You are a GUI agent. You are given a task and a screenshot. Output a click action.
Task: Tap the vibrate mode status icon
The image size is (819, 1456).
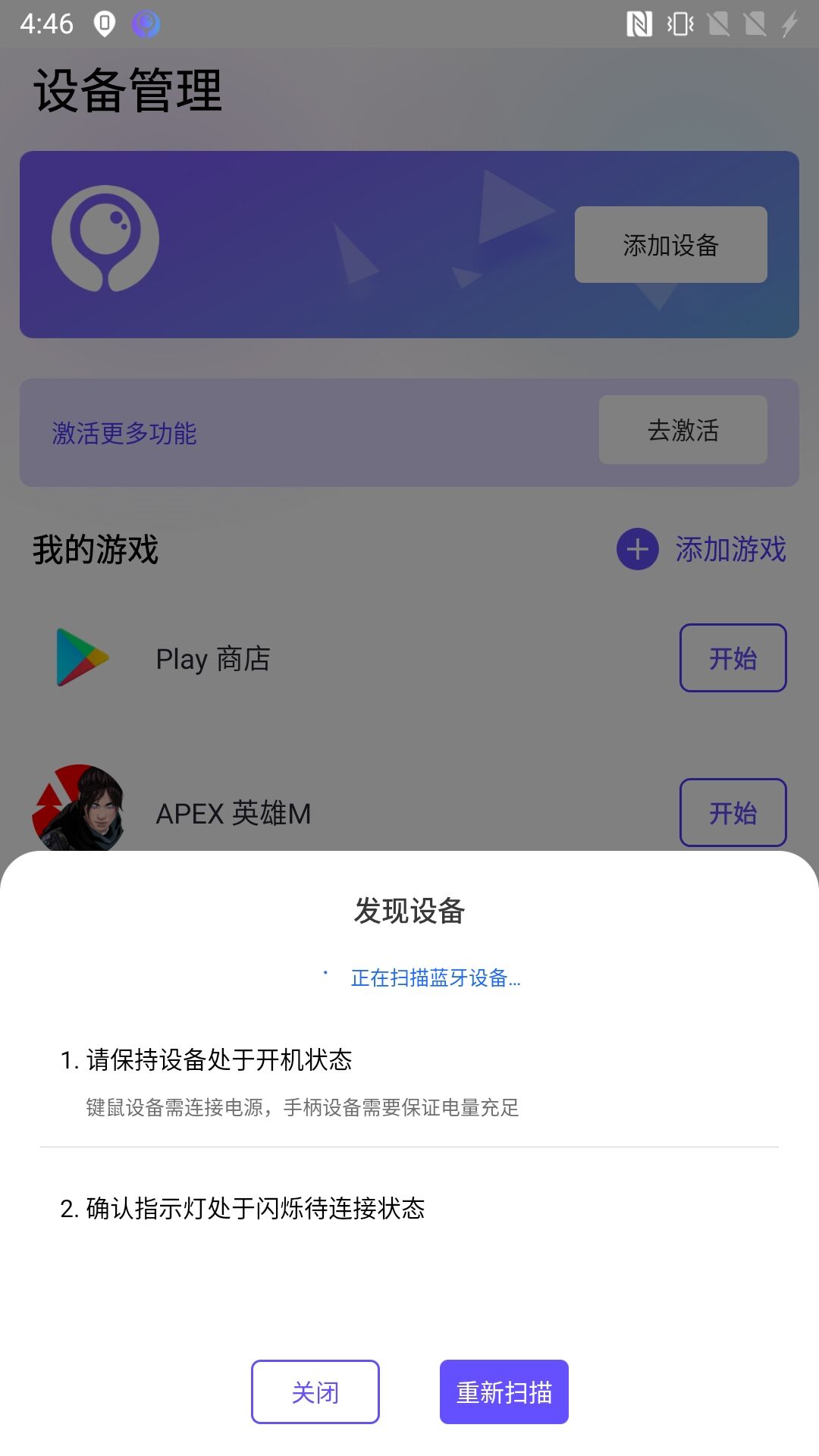(680, 24)
